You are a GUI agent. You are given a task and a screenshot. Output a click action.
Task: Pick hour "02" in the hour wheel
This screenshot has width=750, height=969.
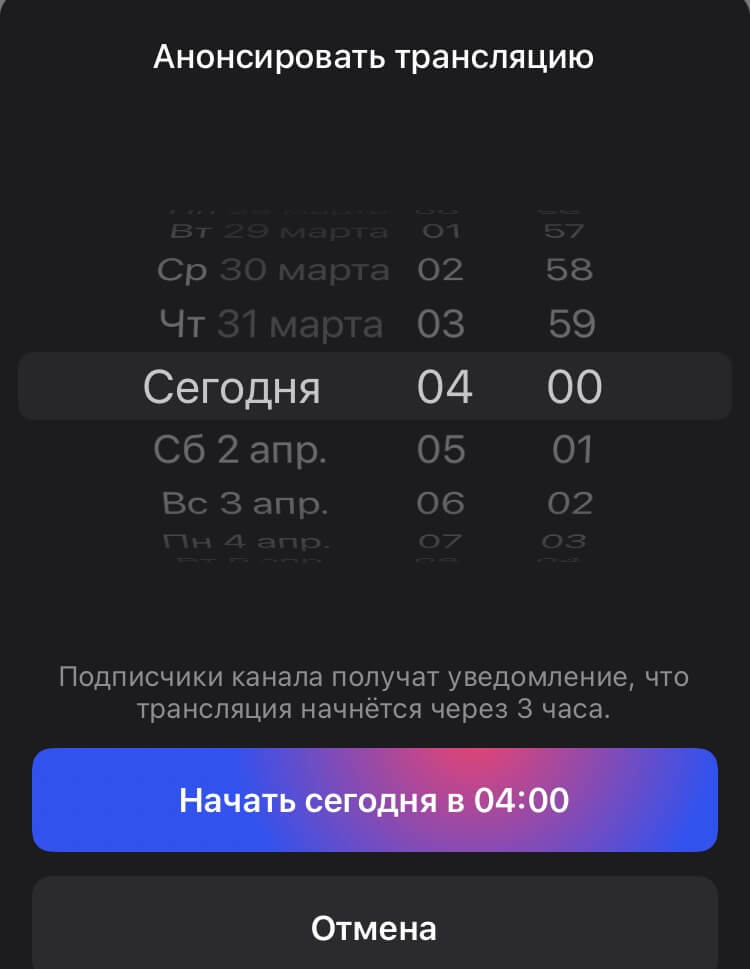pyautogui.click(x=443, y=268)
